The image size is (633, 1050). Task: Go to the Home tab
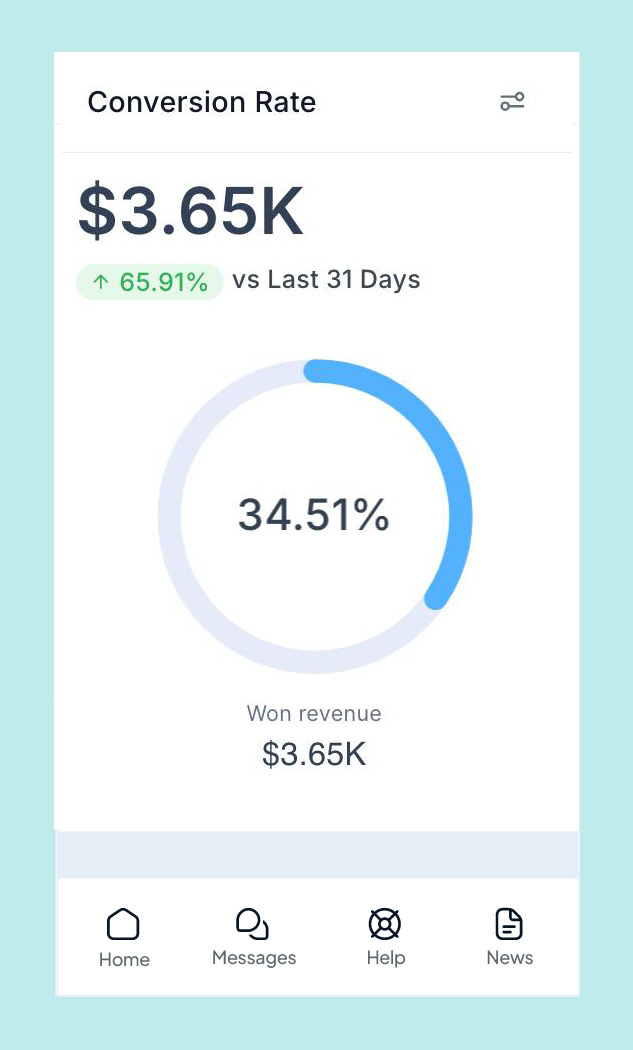click(x=124, y=937)
